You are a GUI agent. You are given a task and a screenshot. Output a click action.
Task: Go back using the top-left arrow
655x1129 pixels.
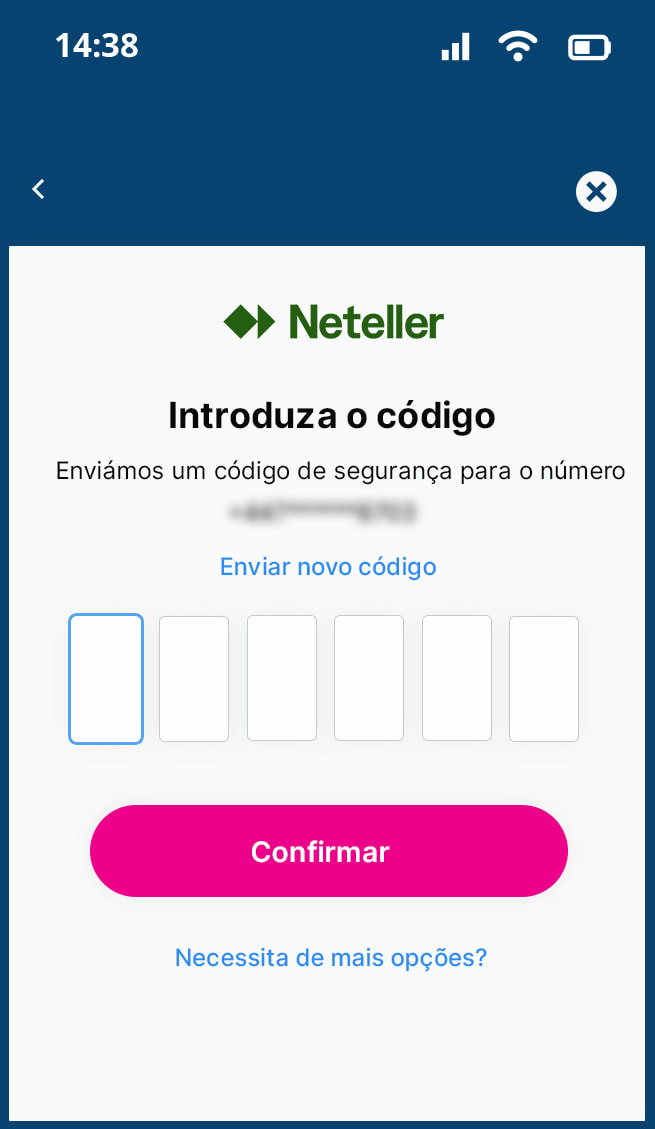coord(38,189)
